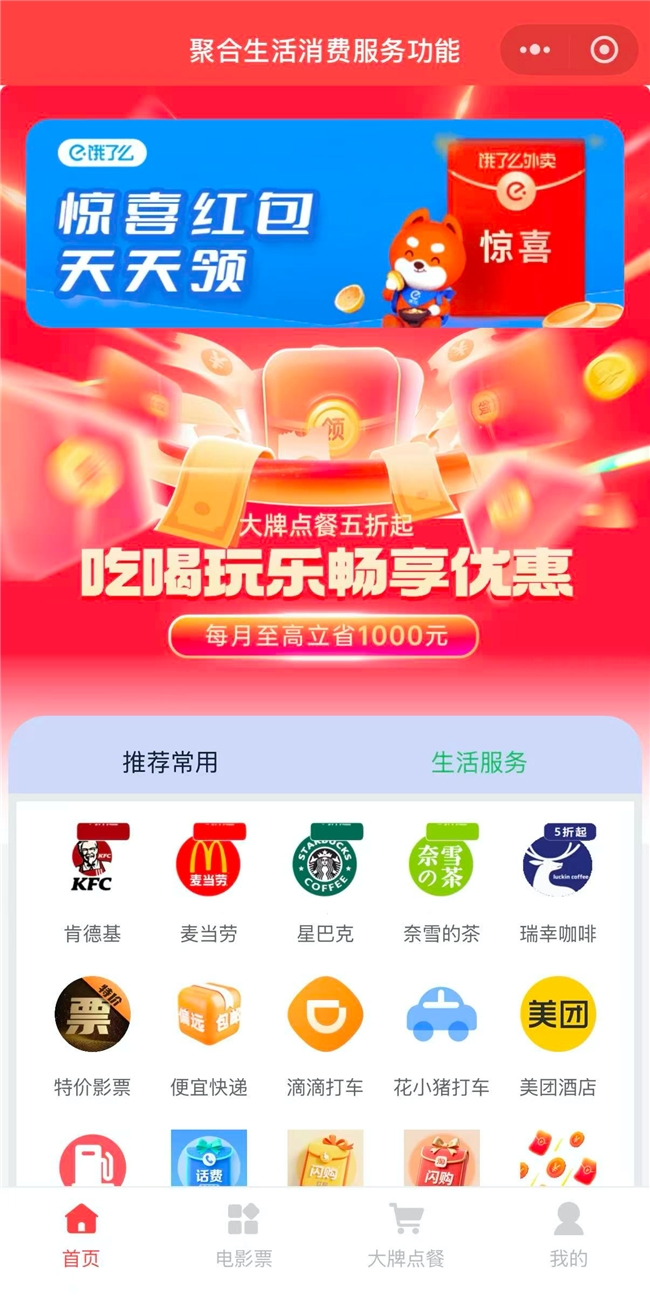The width and height of the screenshot is (650, 1312).
Task: Open the mini program more-options menu
Action: click(x=535, y=50)
